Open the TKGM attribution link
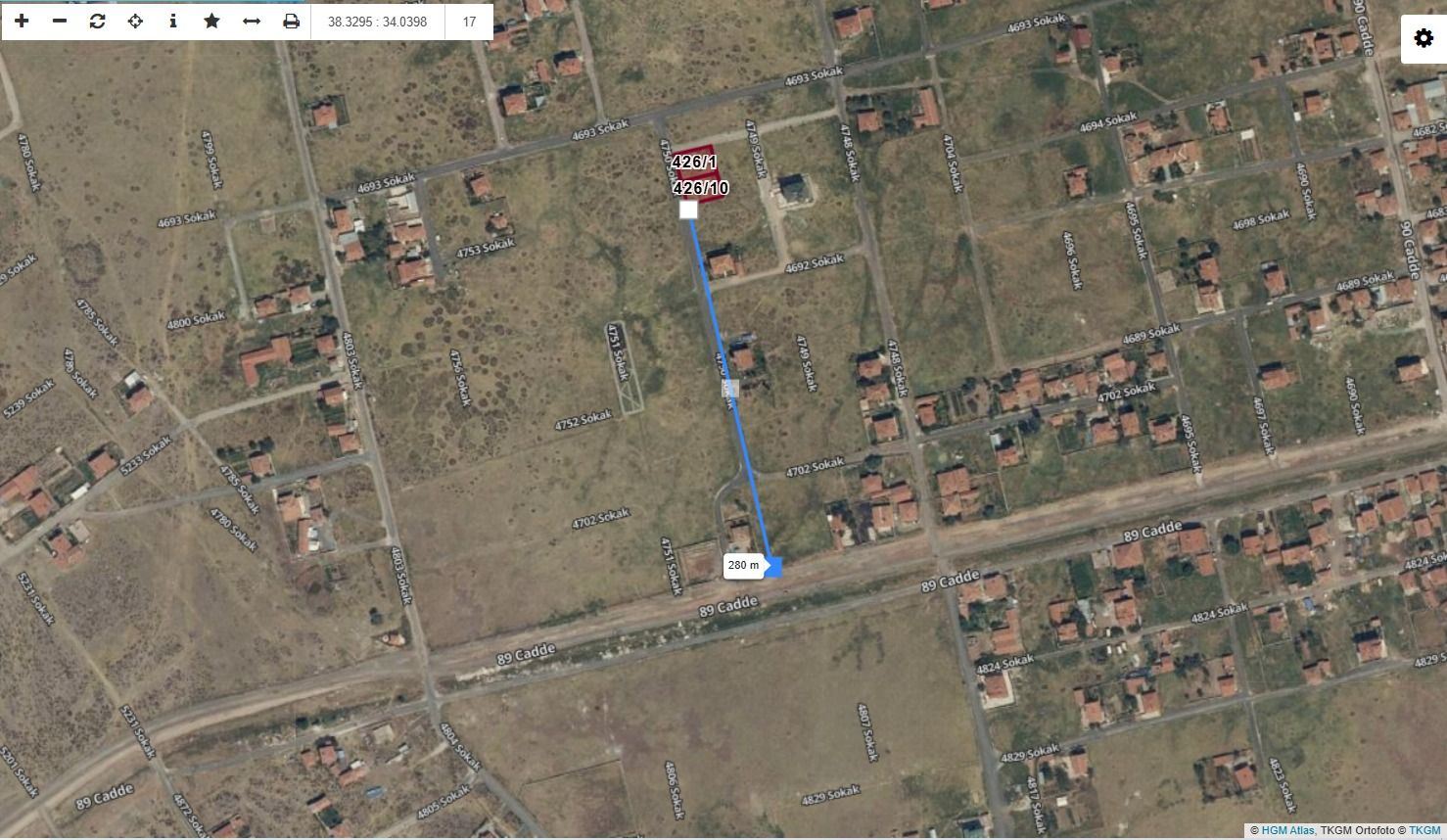Viewport: 1447px width, 840px height. tap(1424, 830)
